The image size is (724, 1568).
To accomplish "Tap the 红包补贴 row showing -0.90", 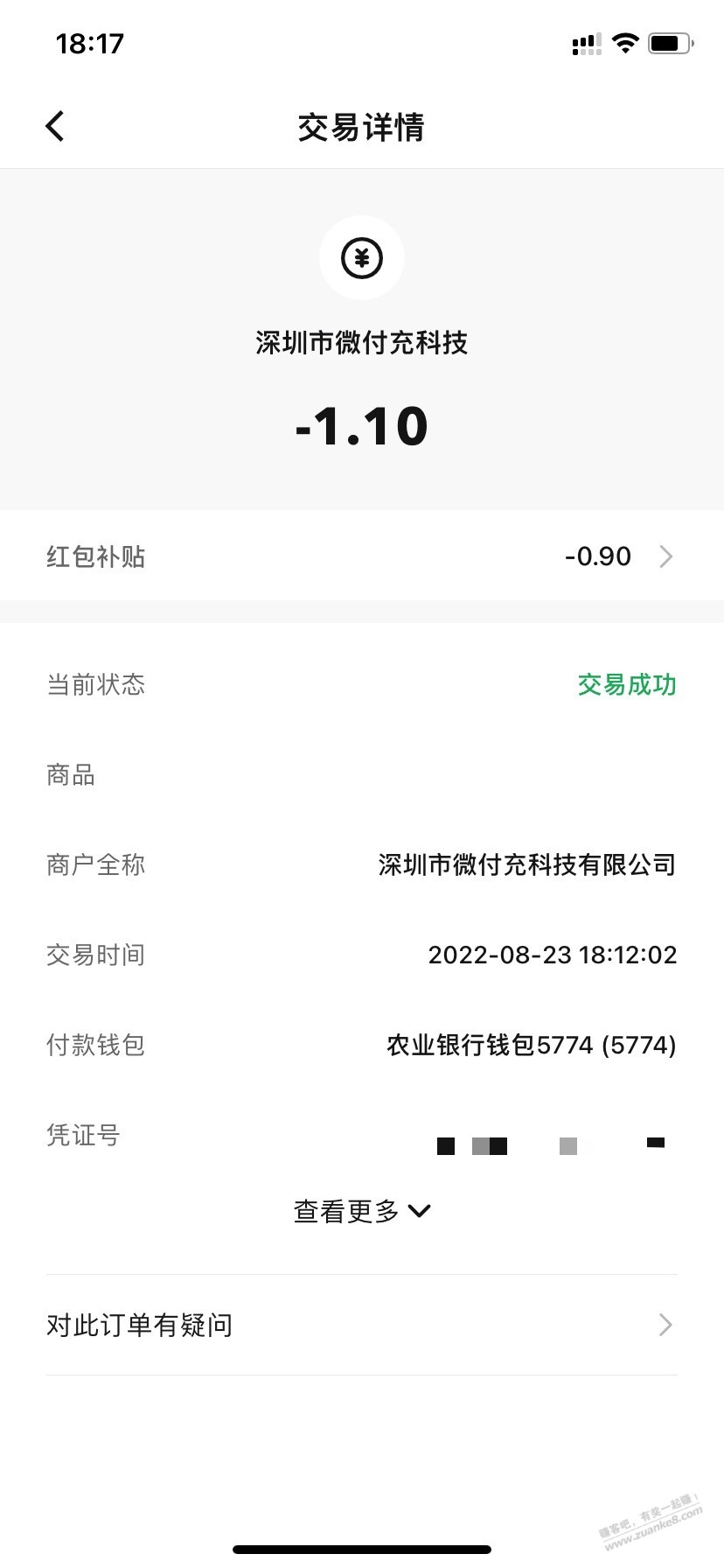I will click(362, 556).
